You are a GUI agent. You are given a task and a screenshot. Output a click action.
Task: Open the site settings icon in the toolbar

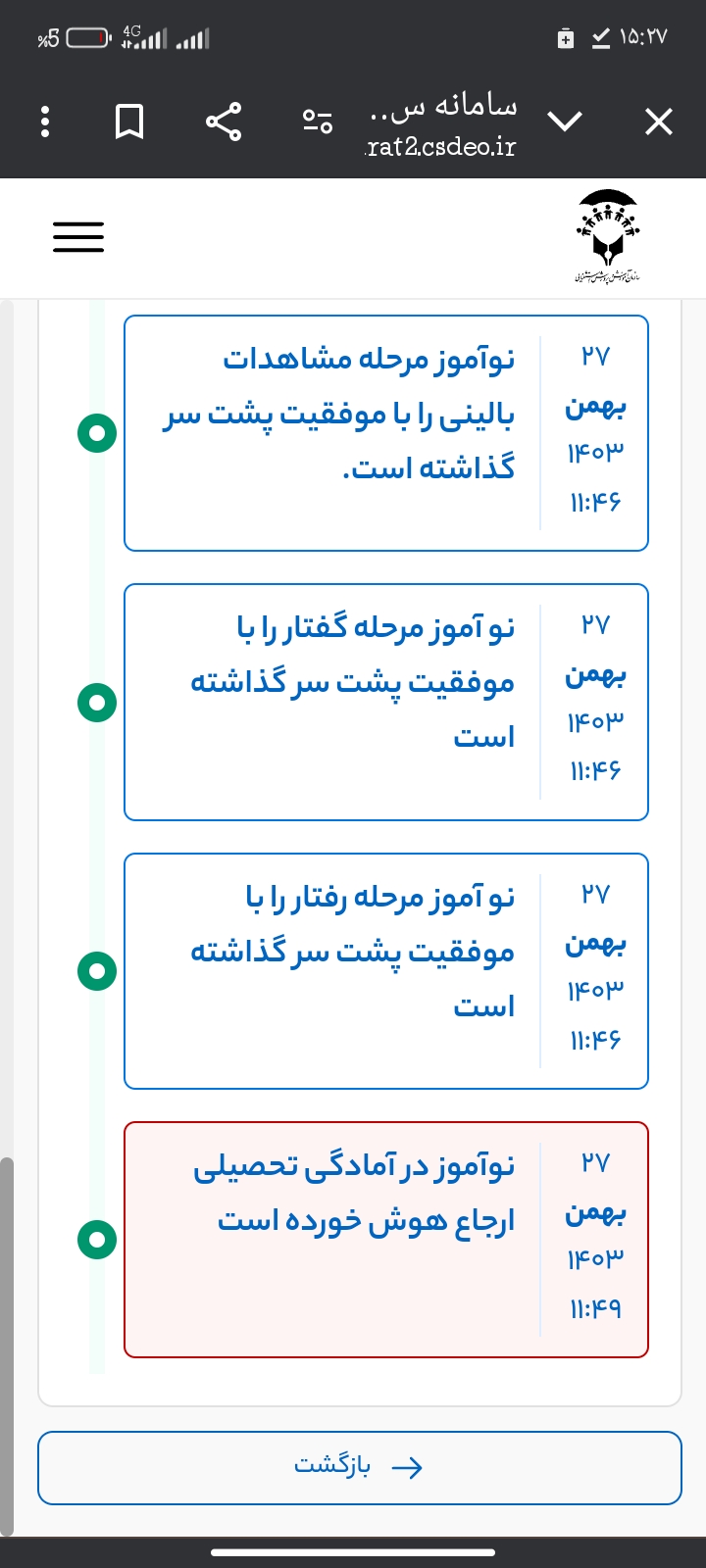coord(317,122)
